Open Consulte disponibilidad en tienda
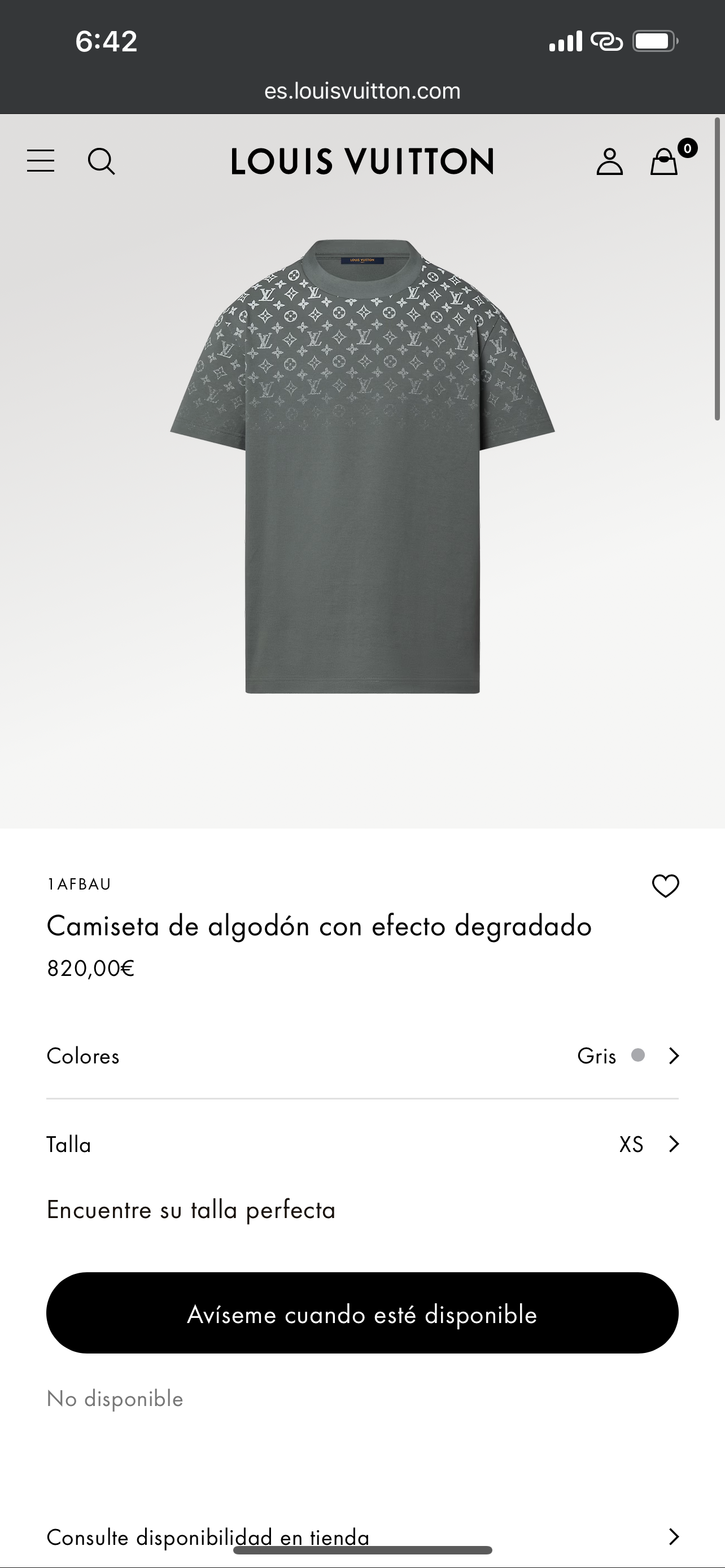Screen dimensions: 725x1568 point(362,1537)
